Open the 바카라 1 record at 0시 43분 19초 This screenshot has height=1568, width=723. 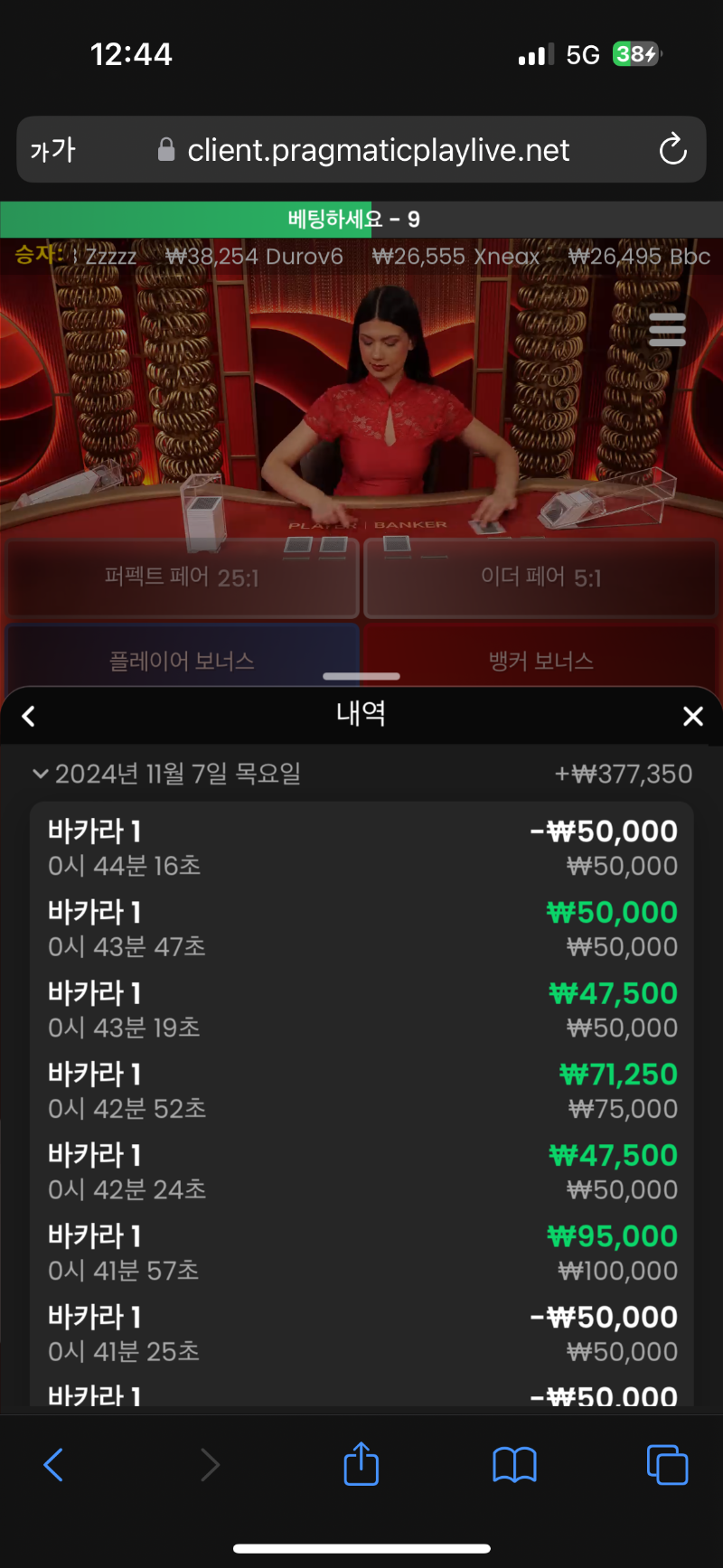(361, 1009)
